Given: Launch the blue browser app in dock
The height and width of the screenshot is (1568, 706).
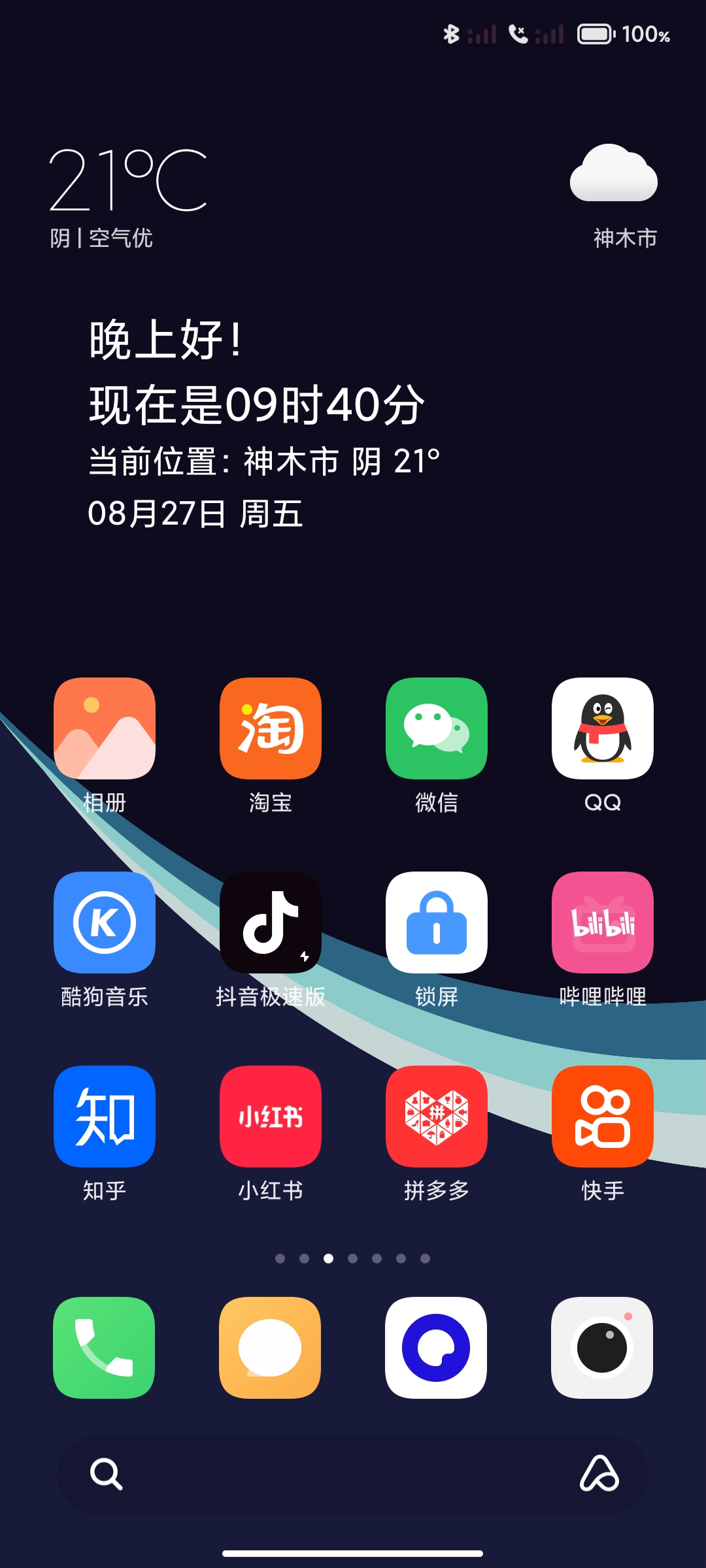Looking at the screenshot, I should (436, 1348).
